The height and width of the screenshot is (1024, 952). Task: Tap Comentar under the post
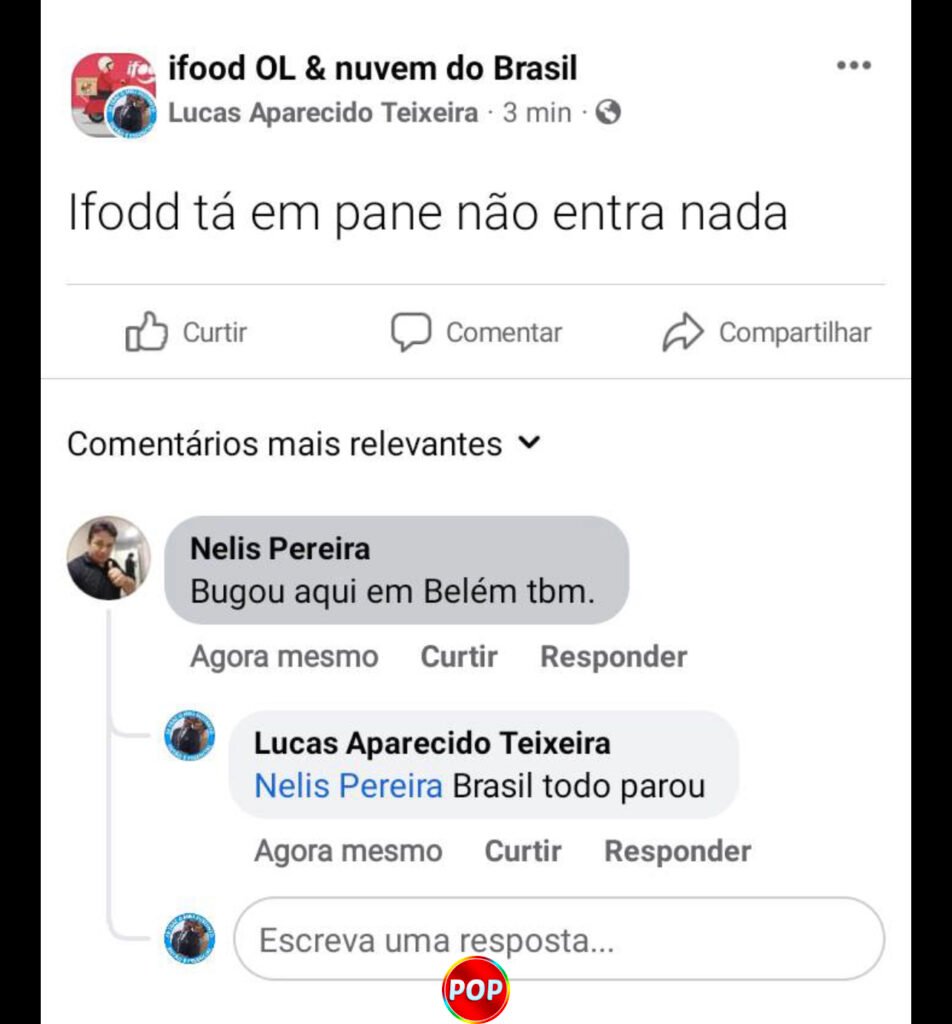pyautogui.click(x=477, y=333)
